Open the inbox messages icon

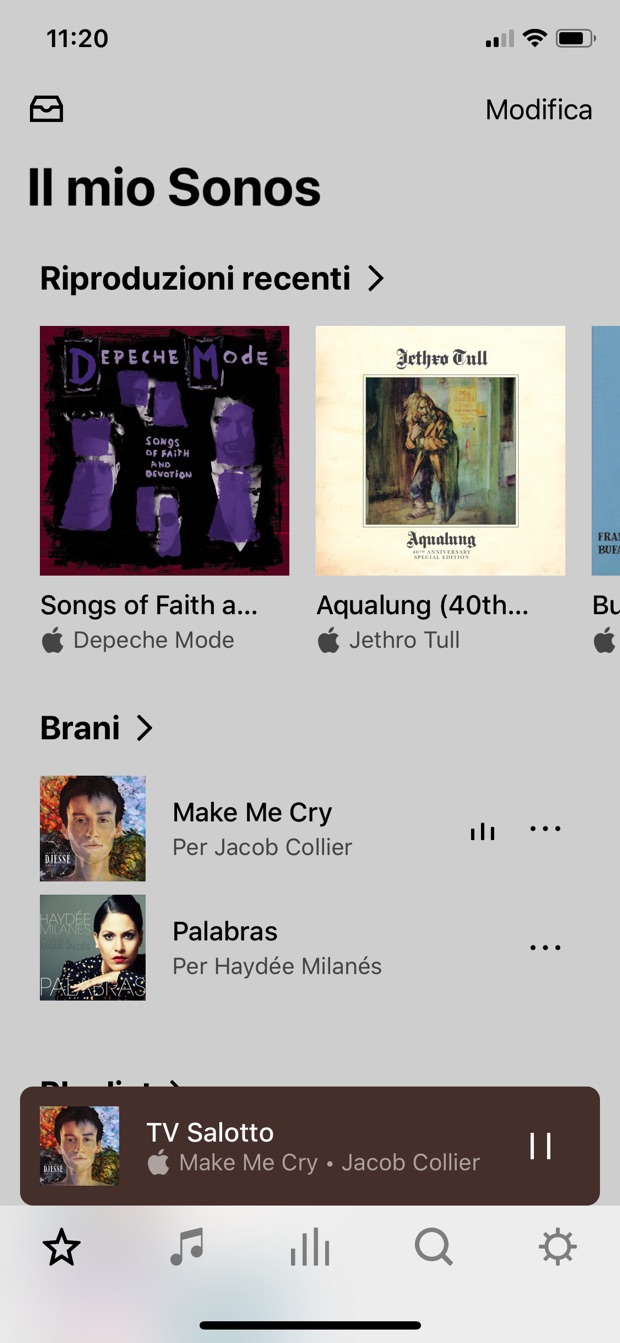[x=47, y=109]
